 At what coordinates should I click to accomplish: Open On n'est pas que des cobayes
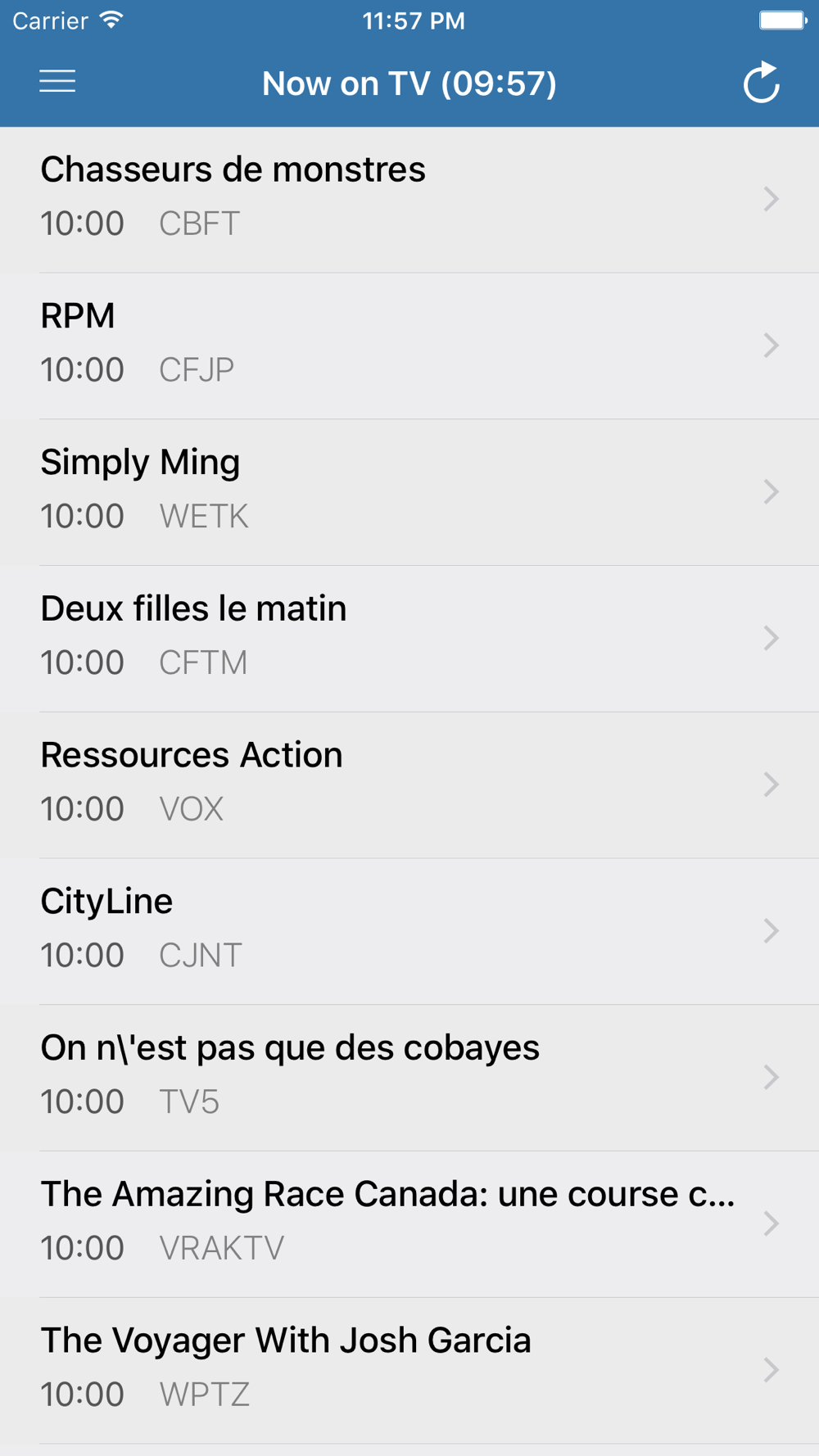[409, 1076]
